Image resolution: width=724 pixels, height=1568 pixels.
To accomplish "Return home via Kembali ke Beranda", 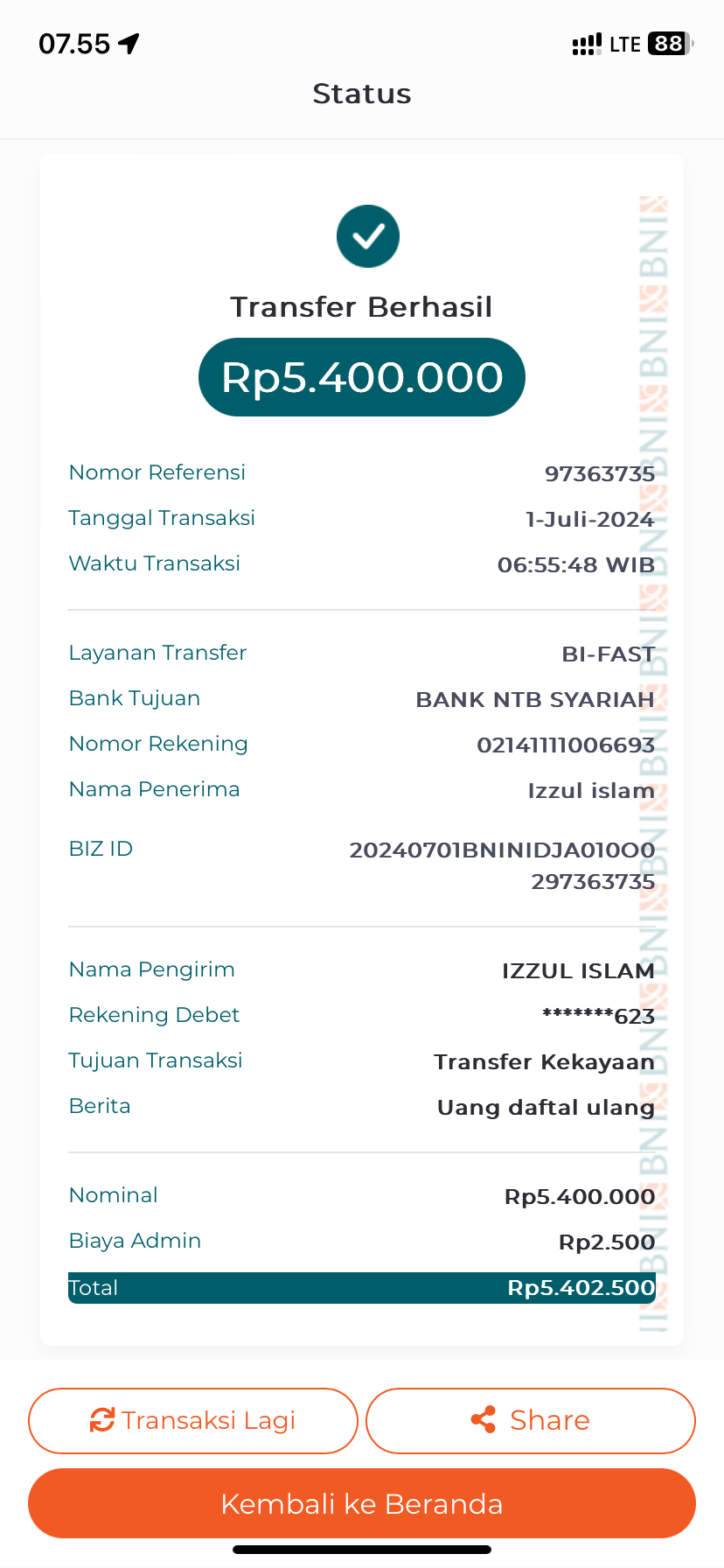I will 362,1503.
